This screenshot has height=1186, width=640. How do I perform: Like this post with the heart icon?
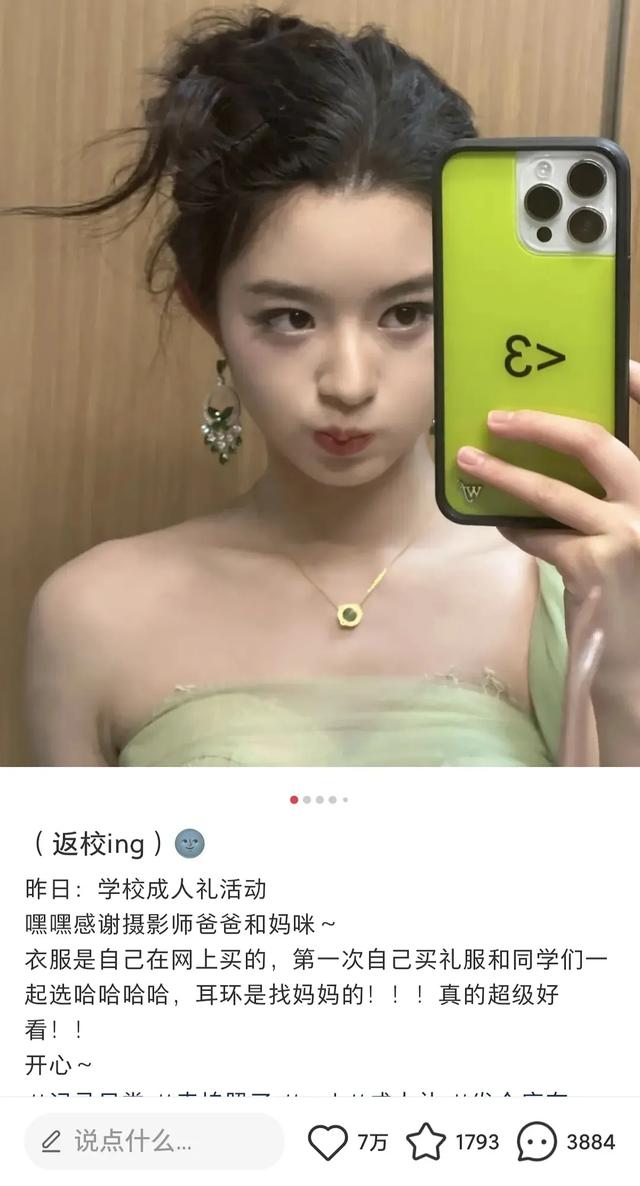pyautogui.click(x=328, y=1142)
